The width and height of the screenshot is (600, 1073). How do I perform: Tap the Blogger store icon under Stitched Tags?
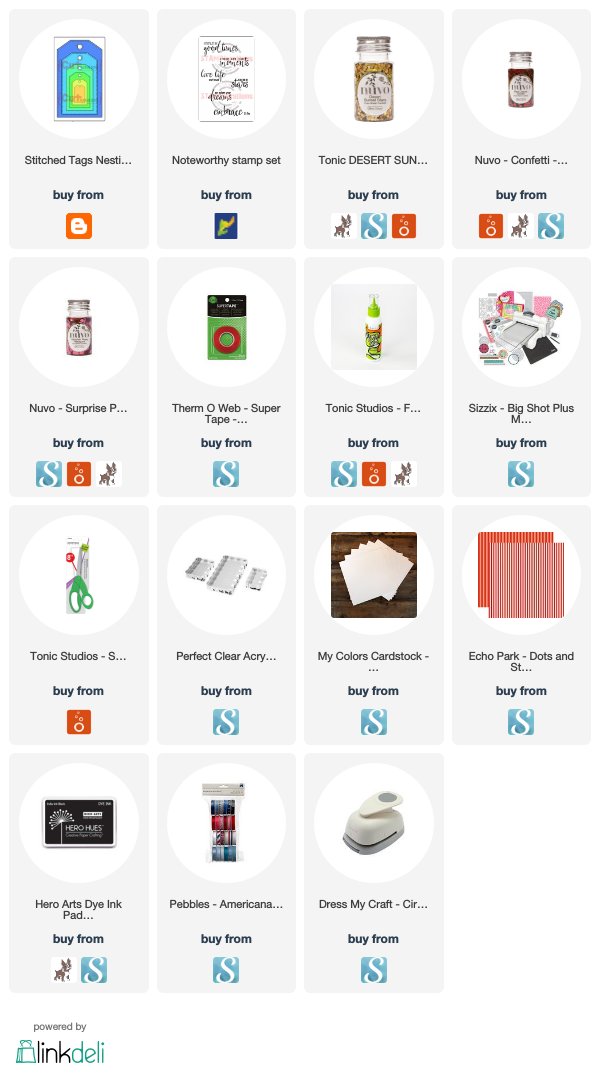79,226
